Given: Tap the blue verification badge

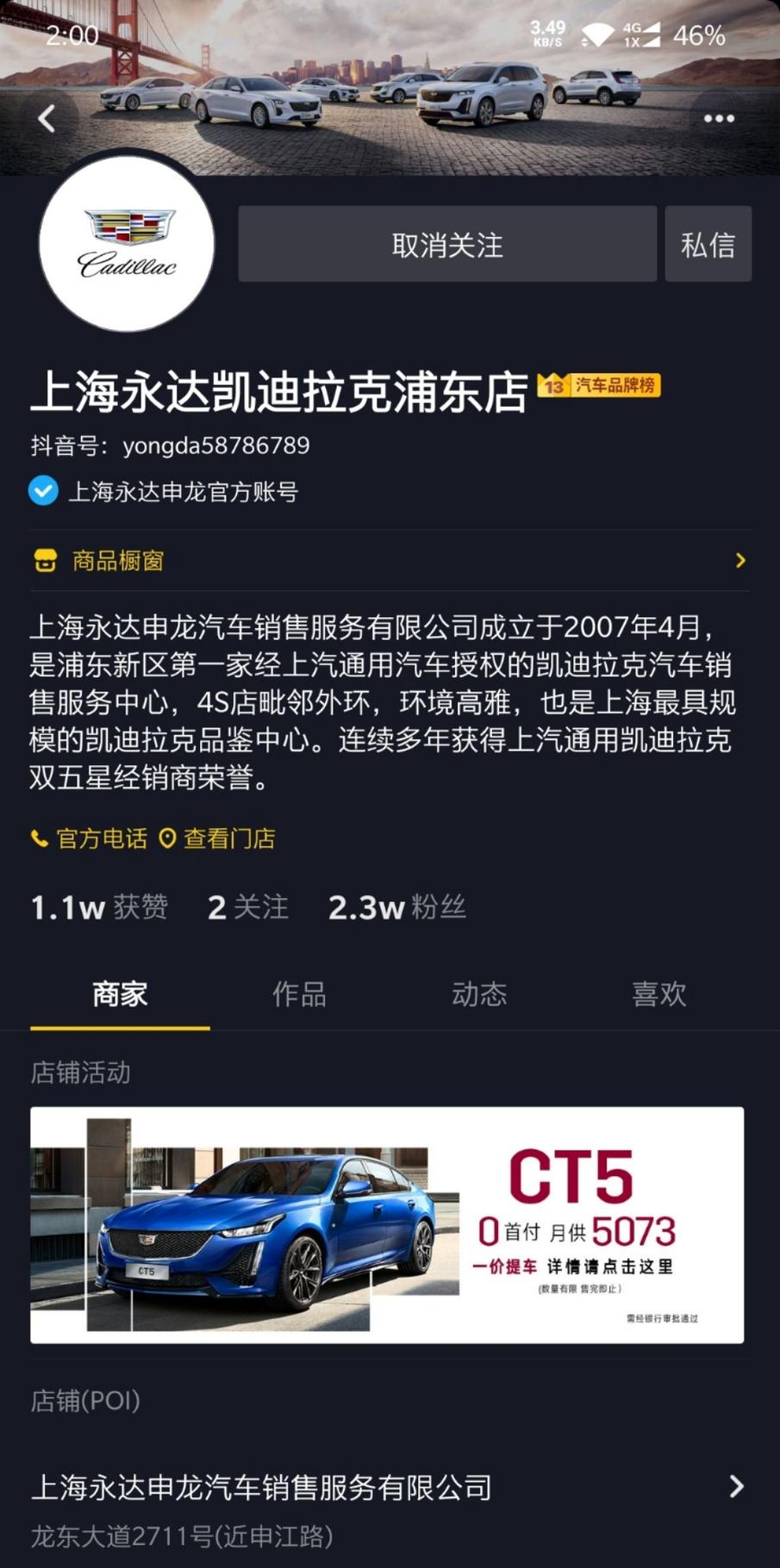Looking at the screenshot, I should coord(41,490).
